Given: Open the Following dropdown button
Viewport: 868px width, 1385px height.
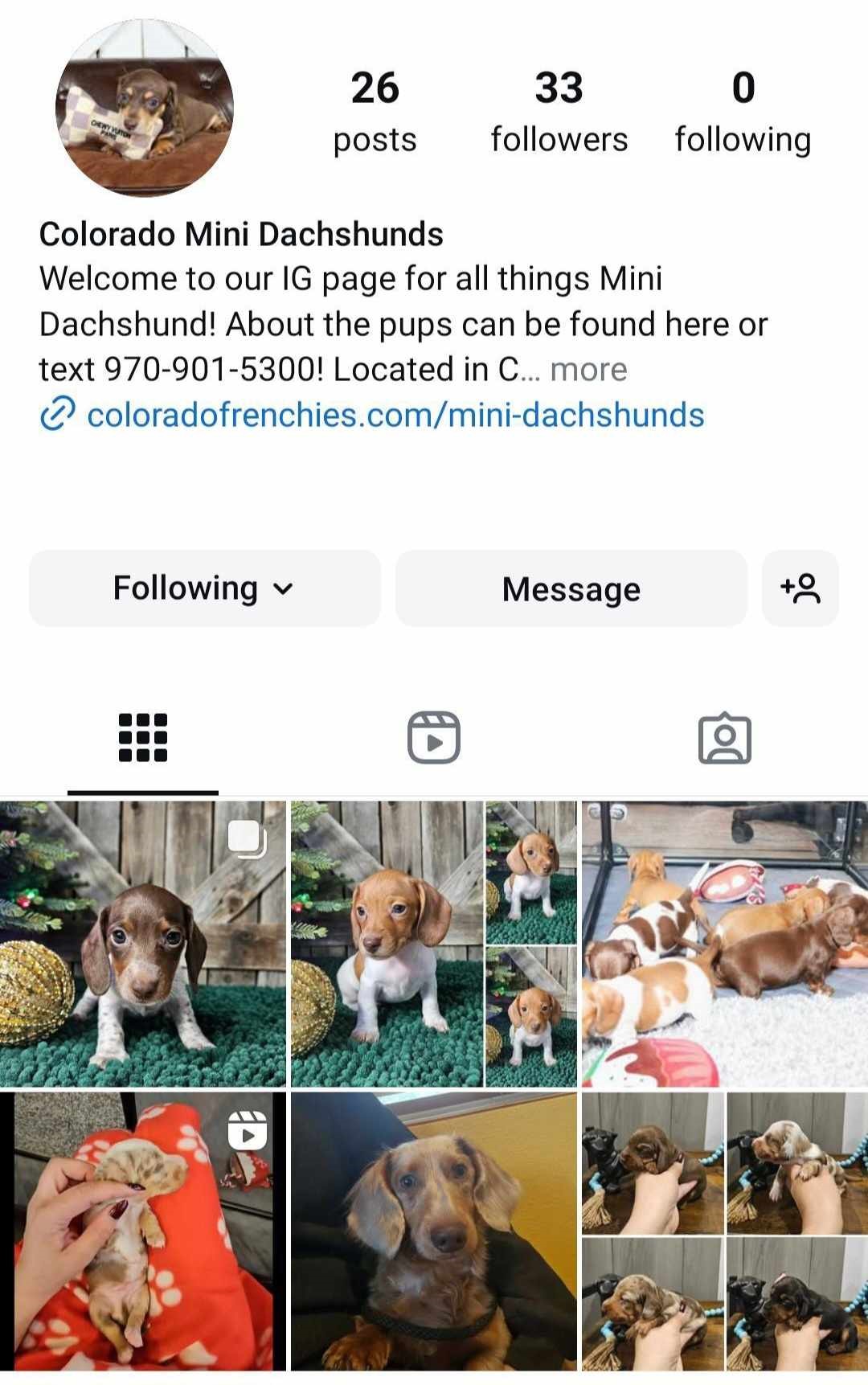Looking at the screenshot, I should [x=204, y=588].
